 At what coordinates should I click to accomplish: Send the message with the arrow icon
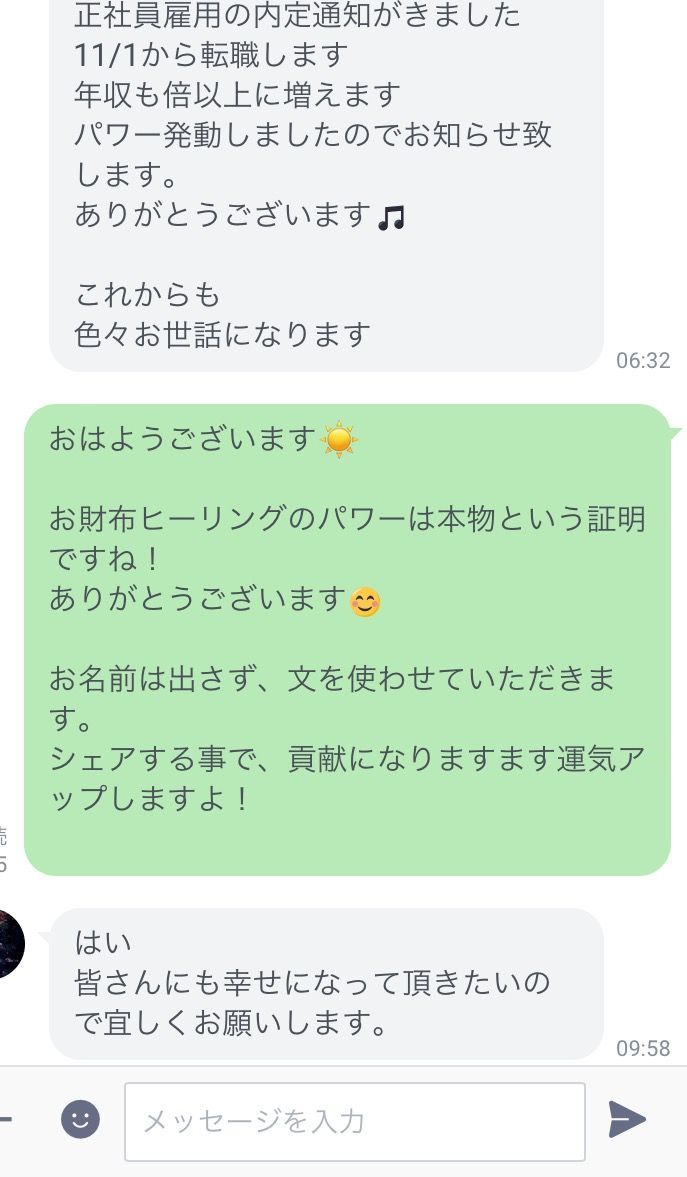(628, 1119)
